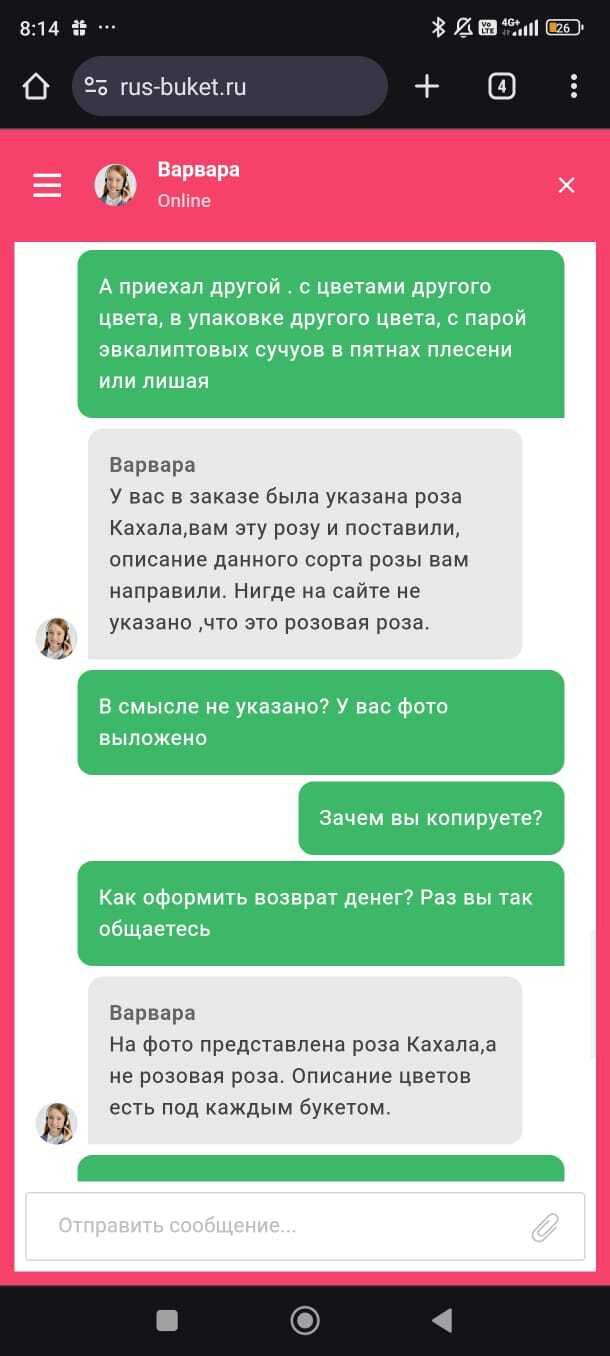Image resolution: width=610 pixels, height=1356 pixels.
Task: Close the chat with Варвара
Action: [566, 185]
